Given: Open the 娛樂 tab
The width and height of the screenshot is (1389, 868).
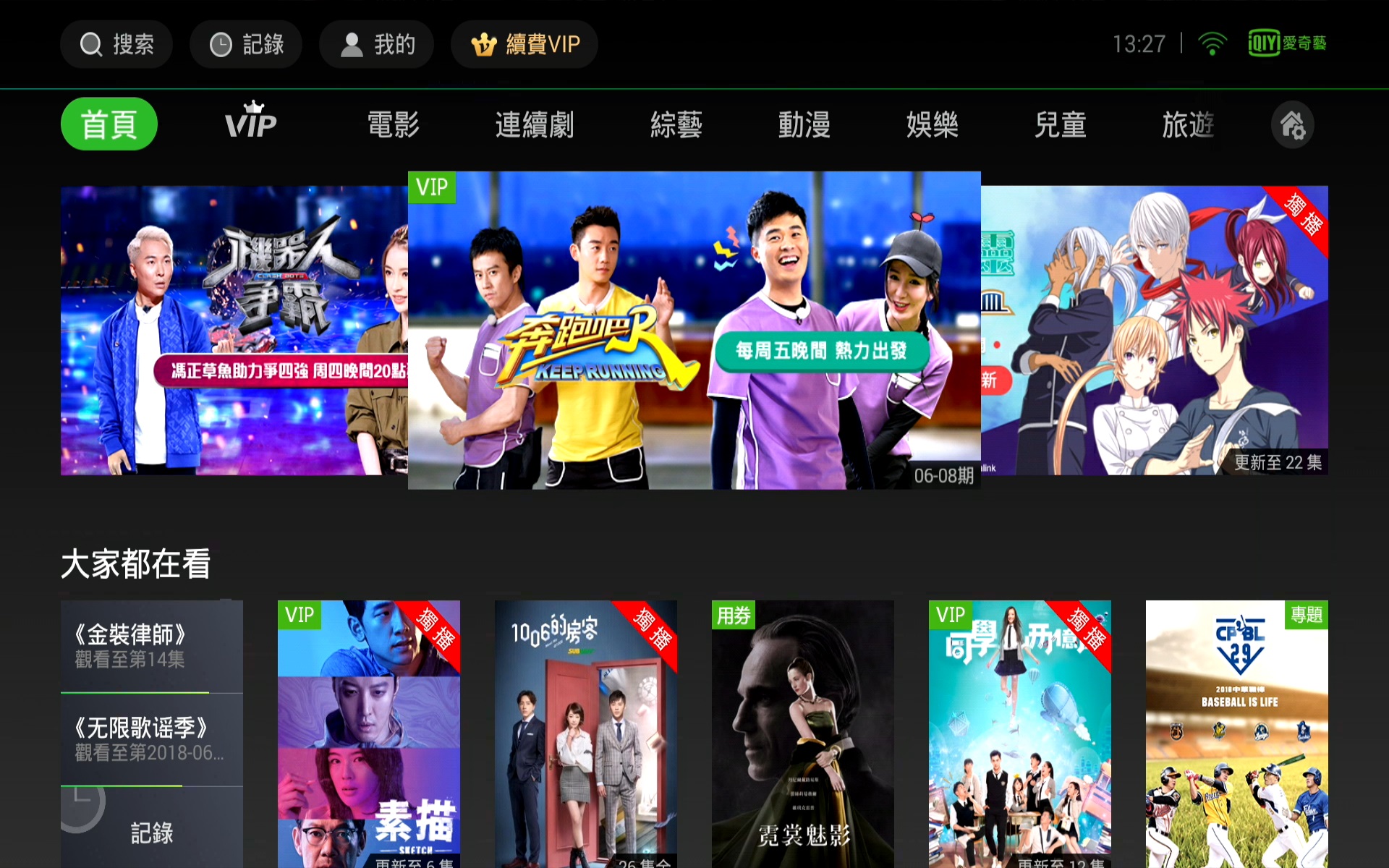Looking at the screenshot, I should click(932, 124).
